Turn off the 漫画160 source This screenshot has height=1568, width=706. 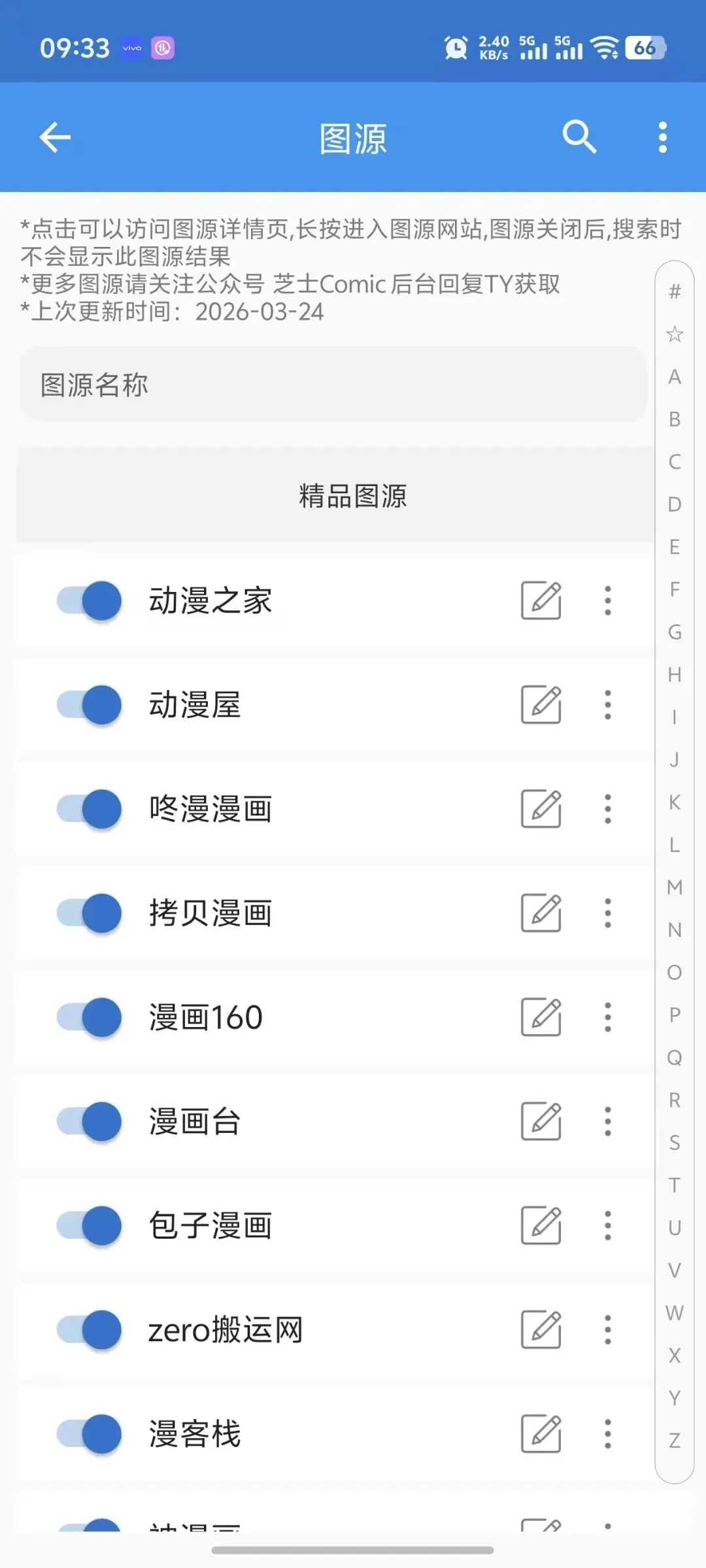coord(90,1017)
